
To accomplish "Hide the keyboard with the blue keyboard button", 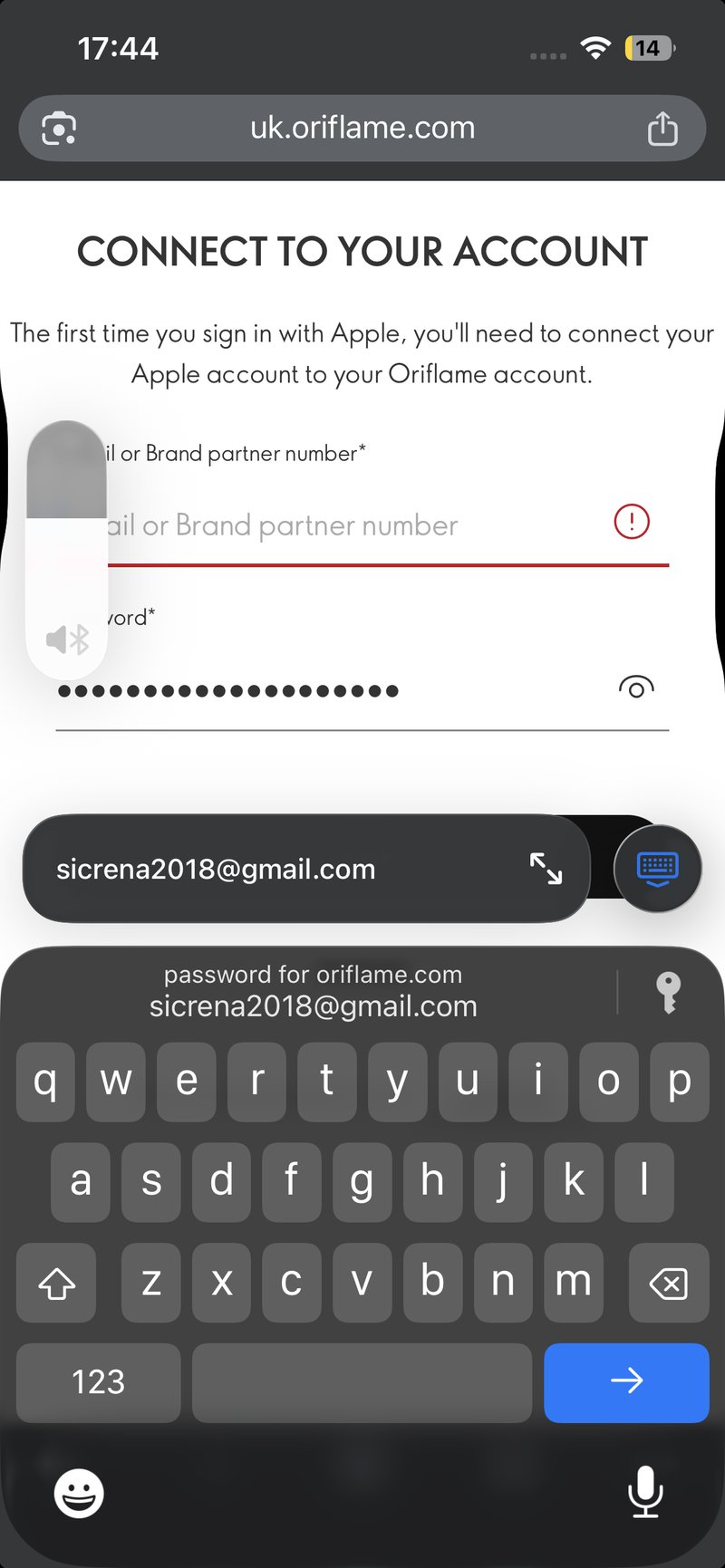I will click(657, 868).
